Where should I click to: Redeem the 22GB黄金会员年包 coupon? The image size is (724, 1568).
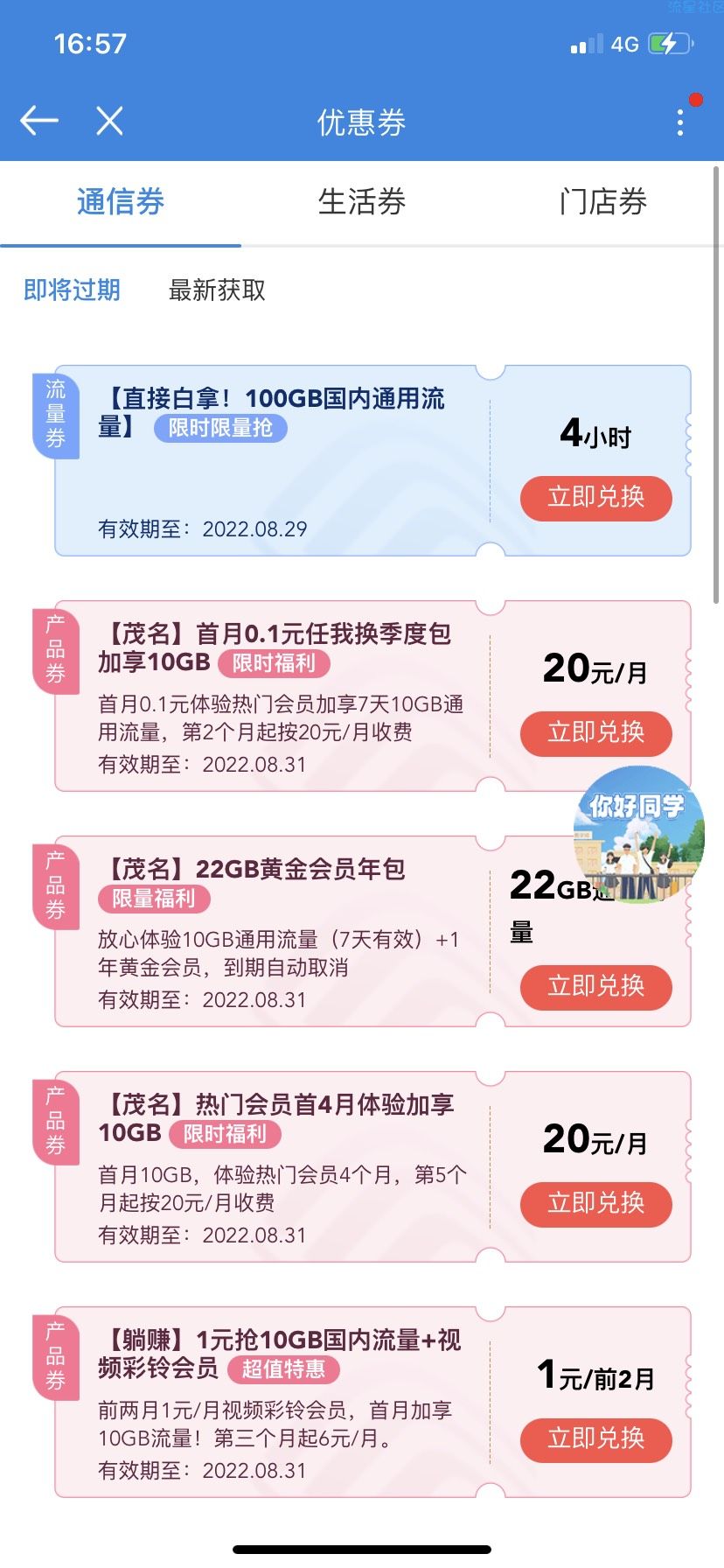pos(595,986)
